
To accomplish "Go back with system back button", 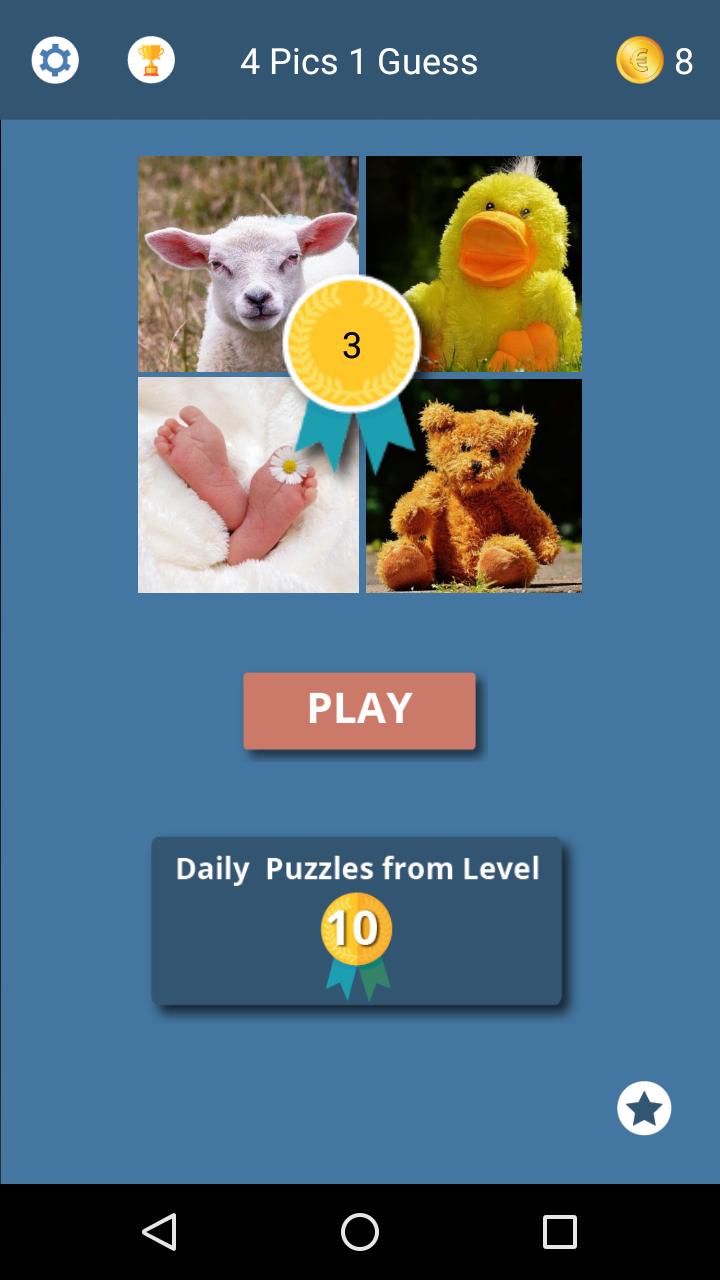I will 160,1232.
